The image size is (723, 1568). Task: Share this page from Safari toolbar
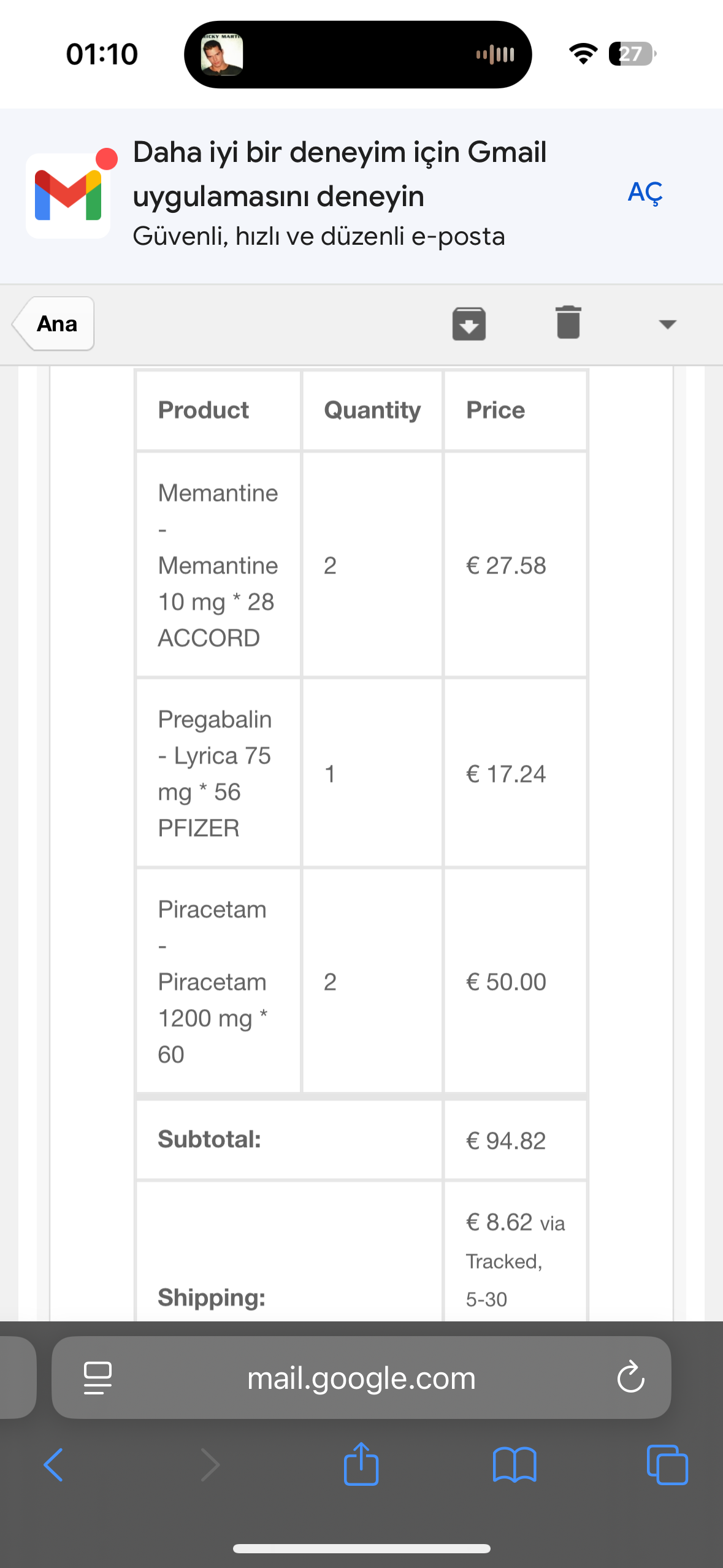361,1464
